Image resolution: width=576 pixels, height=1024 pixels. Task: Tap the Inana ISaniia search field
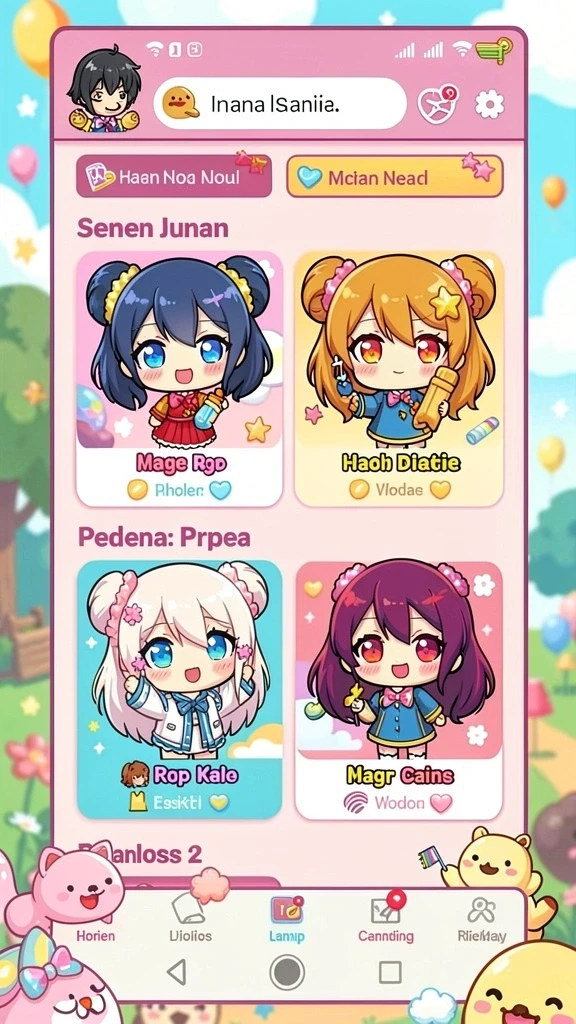point(280,103)
